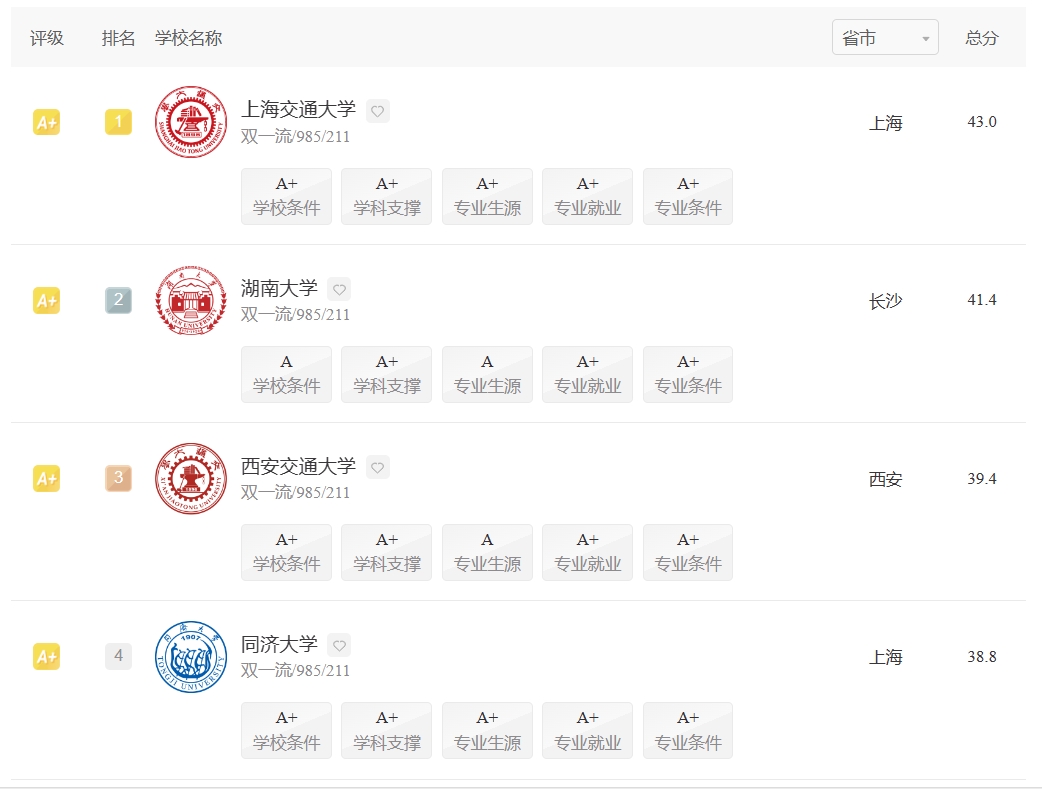Select 上海交通大学 logo thumbnail
1042x789 pixels.
(191, 122)
